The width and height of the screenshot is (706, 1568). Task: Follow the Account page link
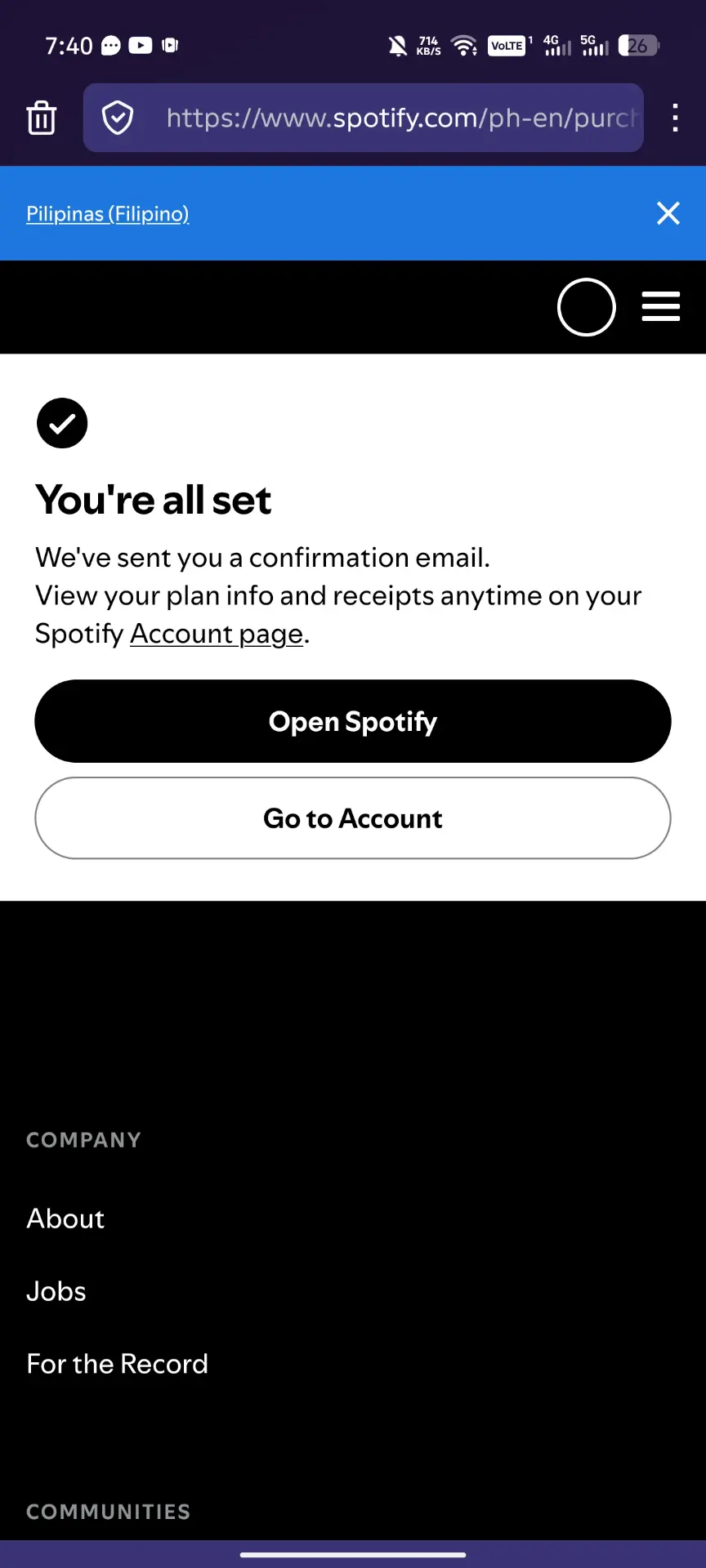(x=217, y=634)
